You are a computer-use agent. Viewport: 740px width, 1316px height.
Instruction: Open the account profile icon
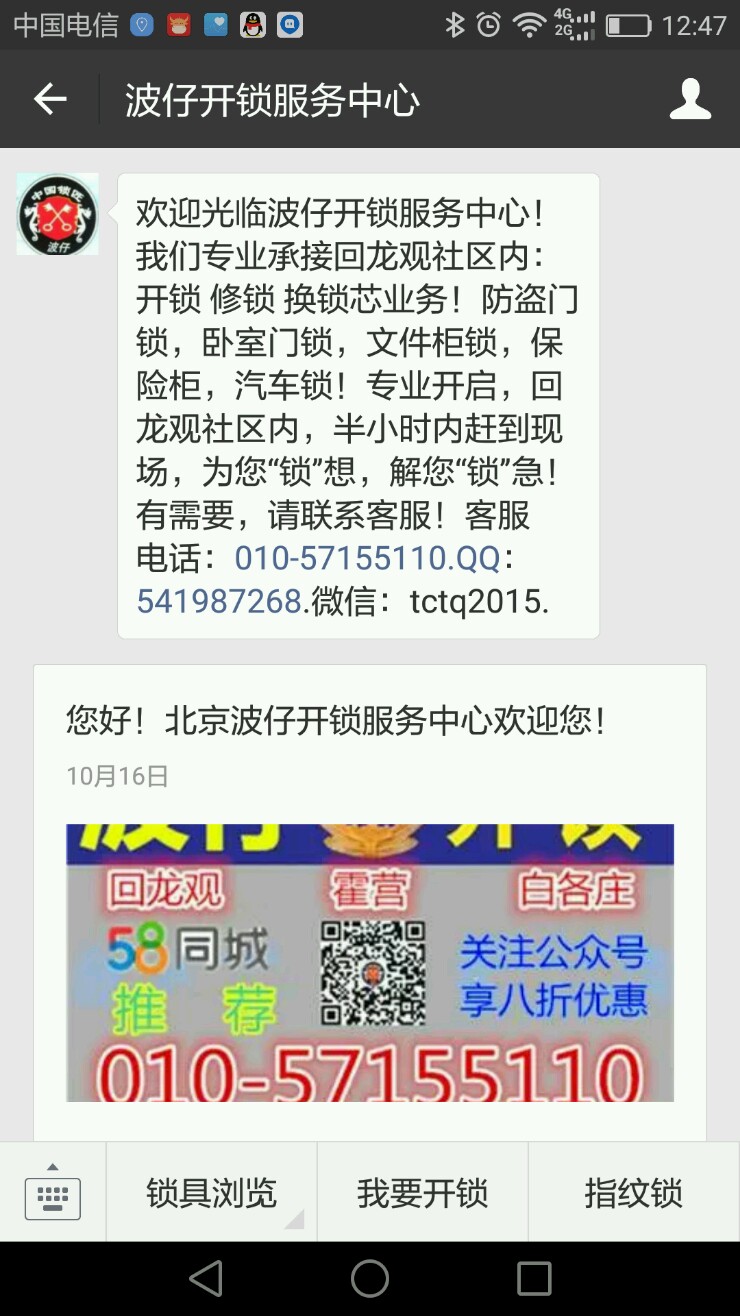click(x=690, y=99)
